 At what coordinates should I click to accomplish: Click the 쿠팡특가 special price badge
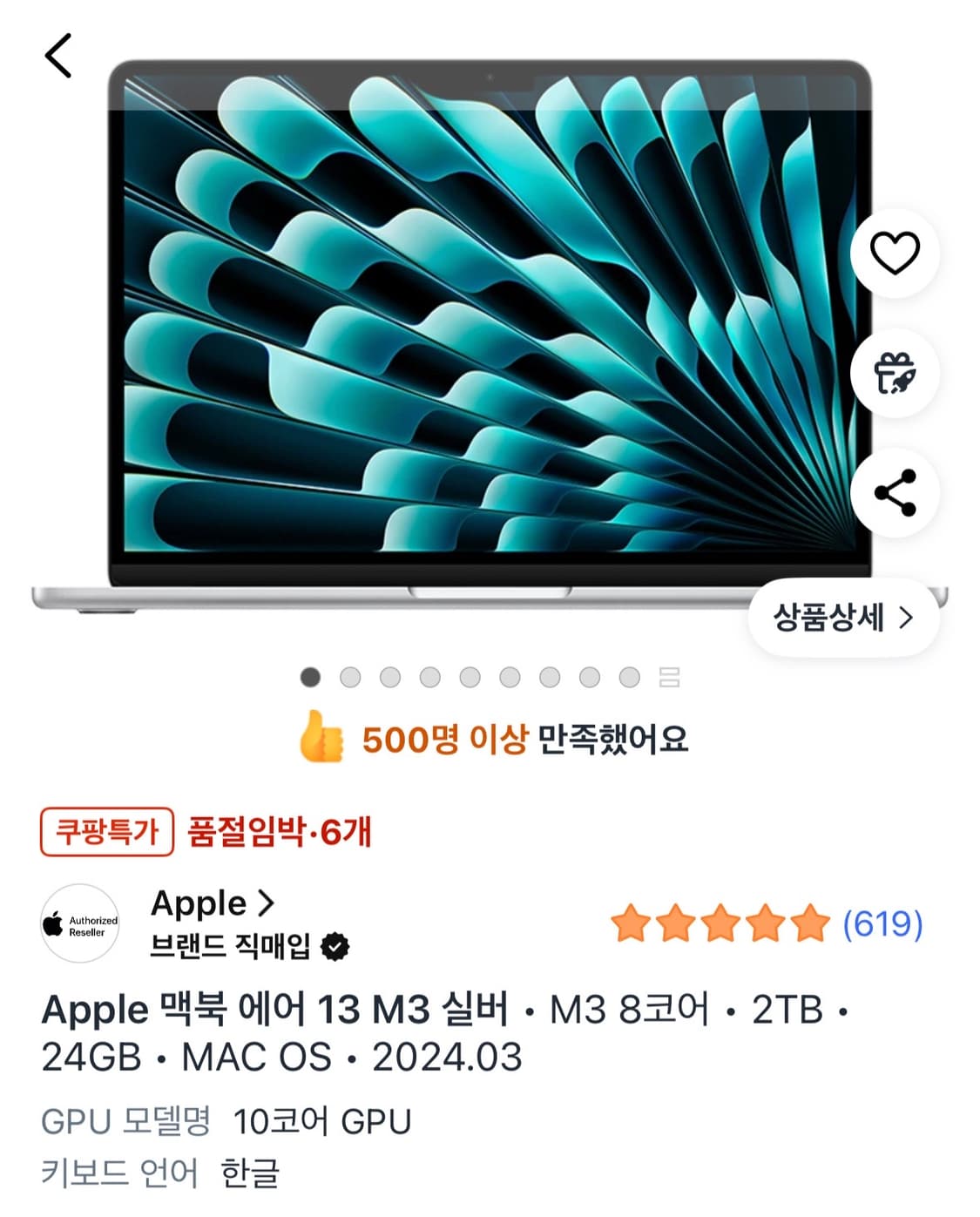(x=105, y=832)
